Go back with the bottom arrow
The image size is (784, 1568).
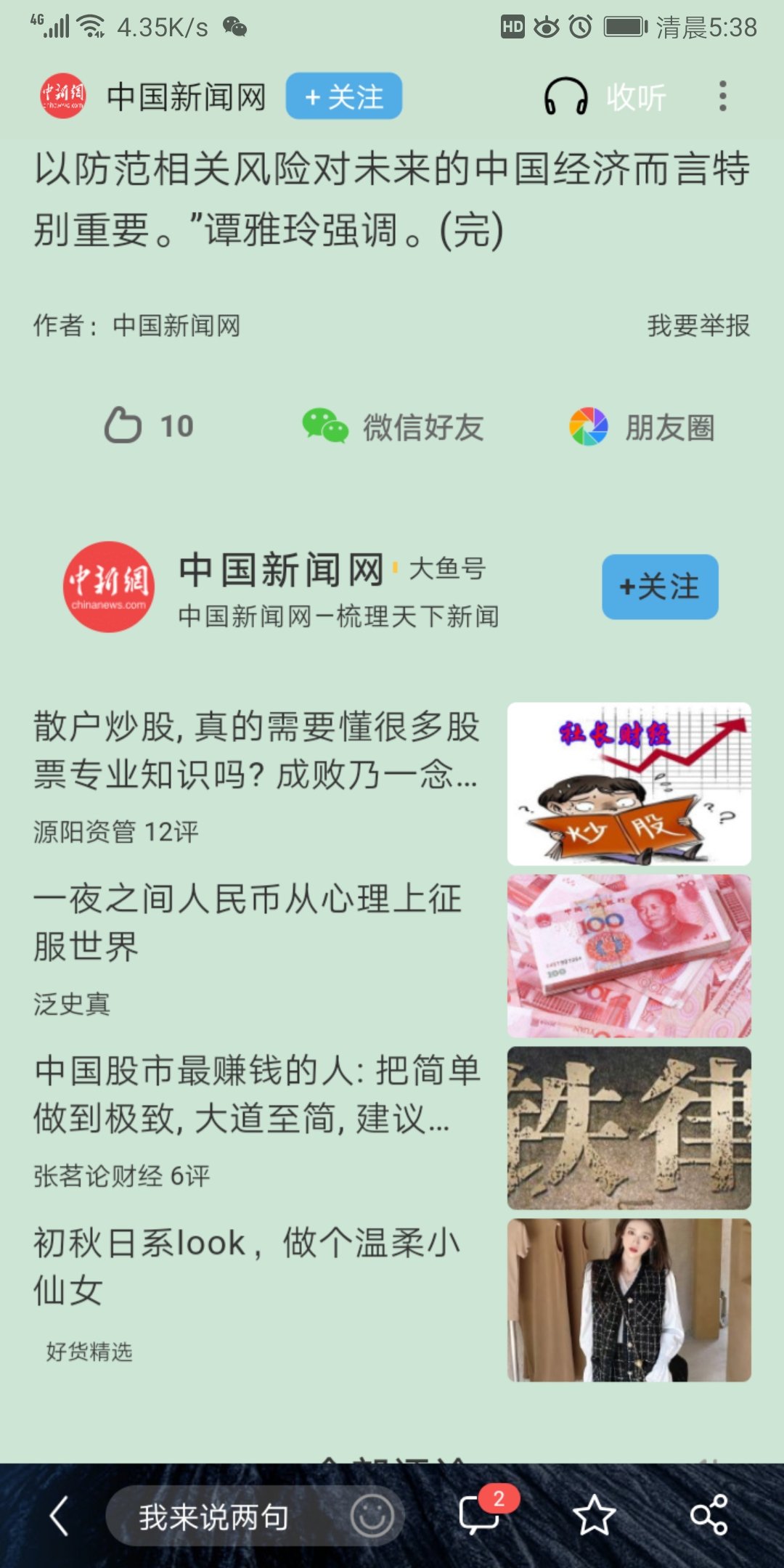pos(60,1516)
